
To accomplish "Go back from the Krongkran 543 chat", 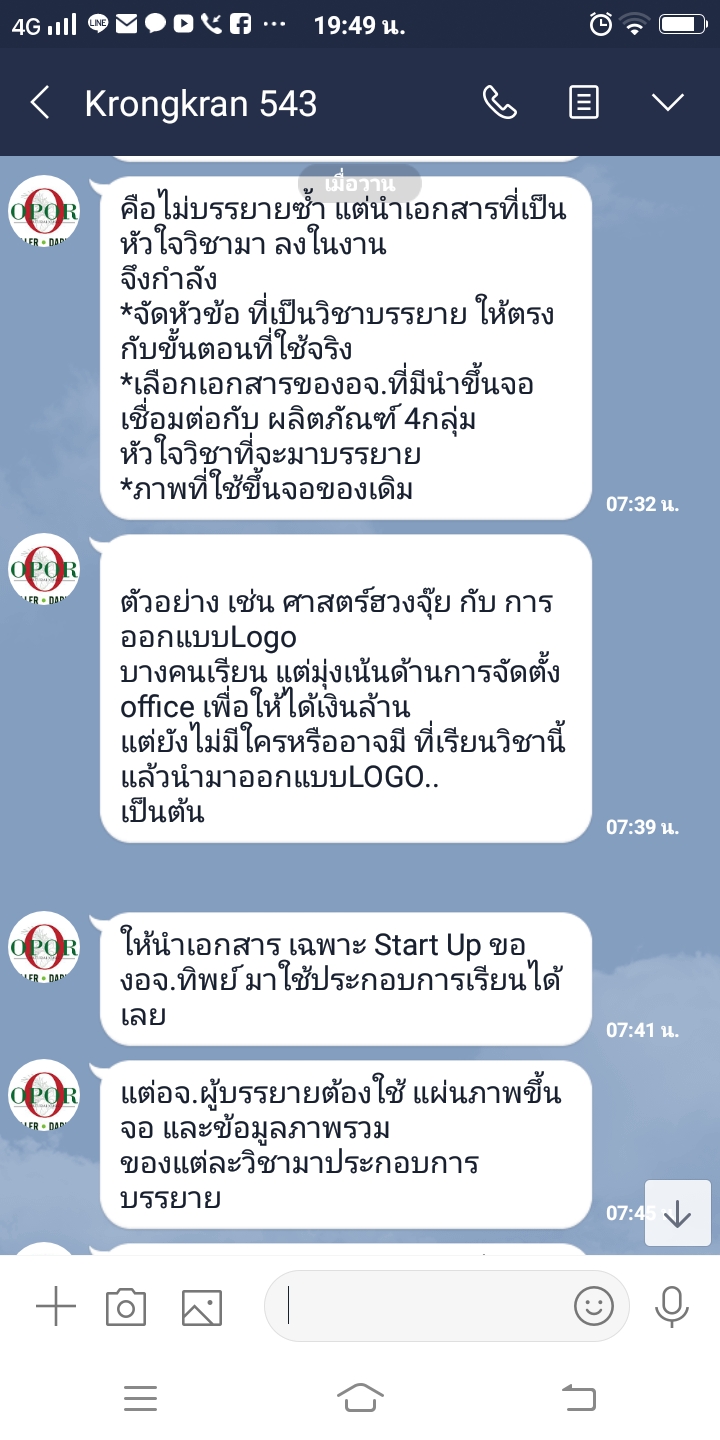I will coord(40,103).
